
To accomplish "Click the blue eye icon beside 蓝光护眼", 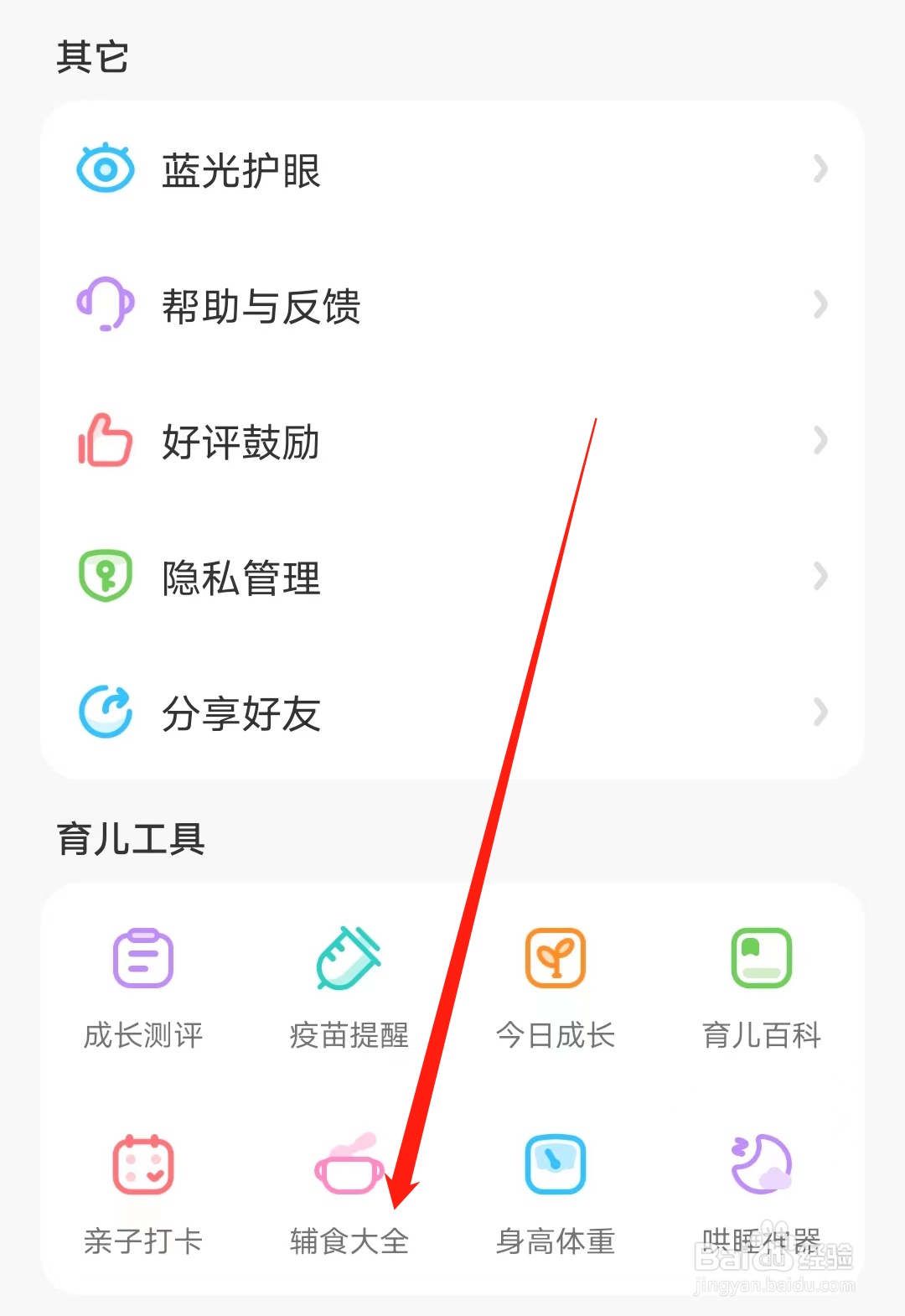I will click(x=105, y=168).
